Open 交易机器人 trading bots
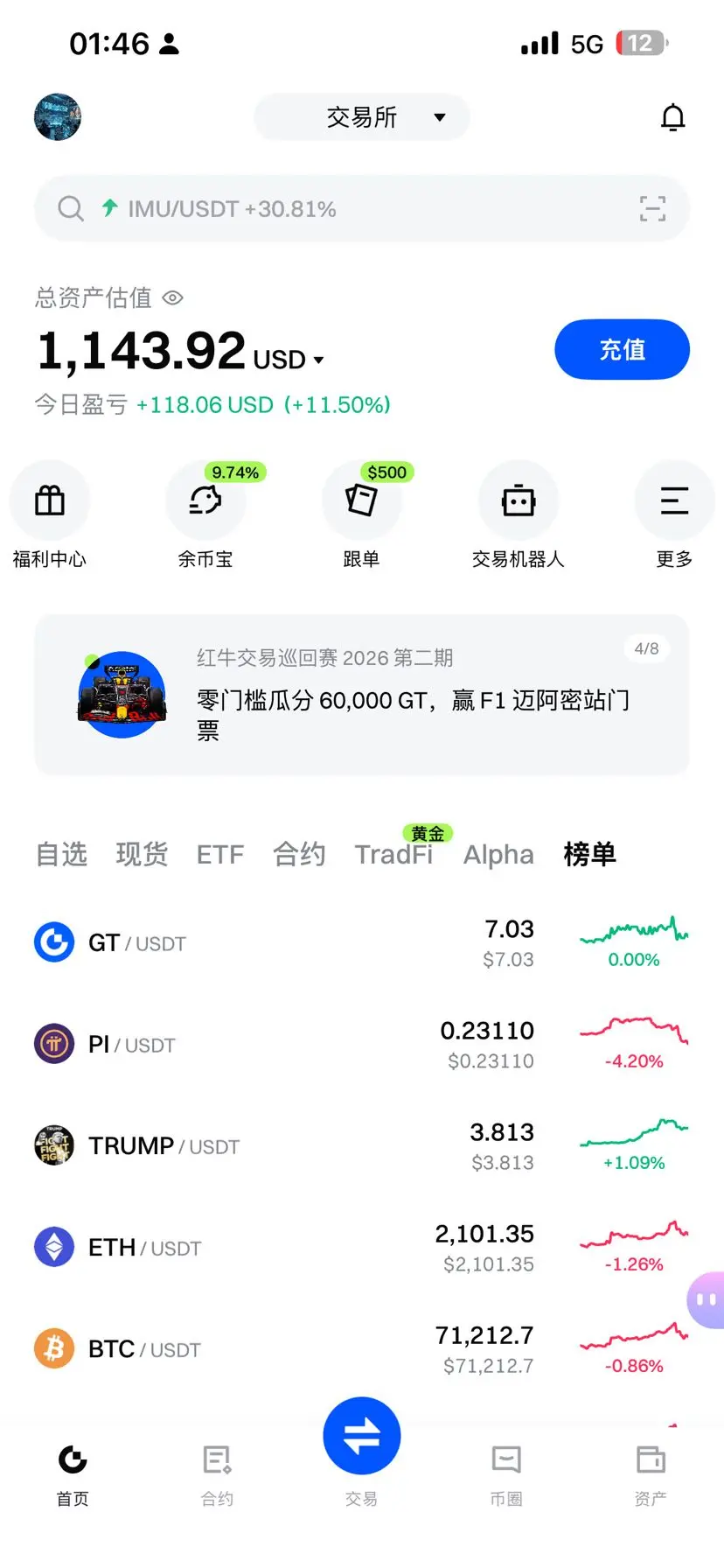 (518, 516)
